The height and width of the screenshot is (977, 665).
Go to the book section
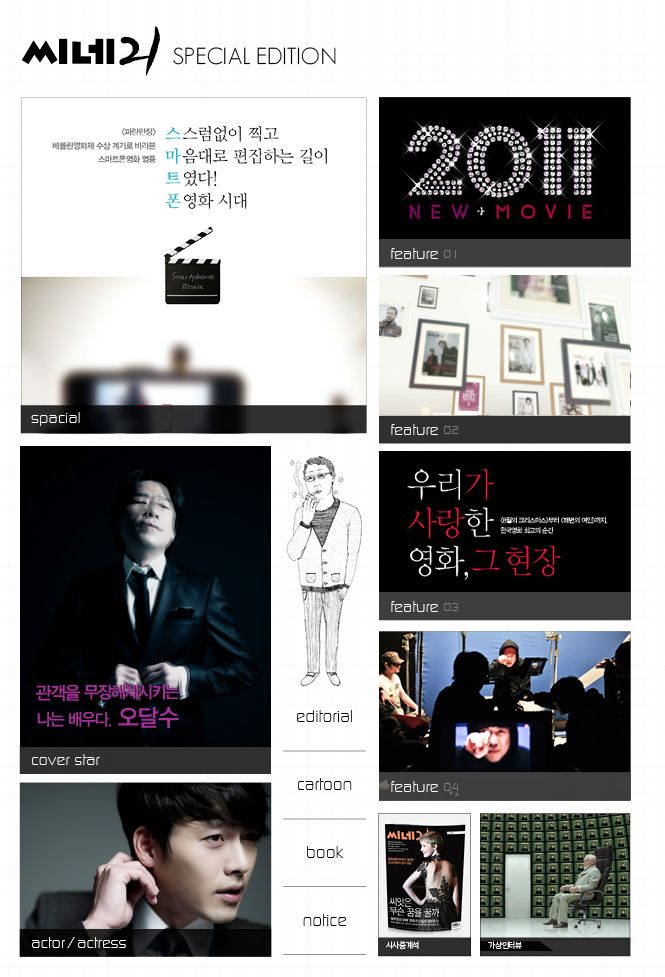(x=324, y=853)
